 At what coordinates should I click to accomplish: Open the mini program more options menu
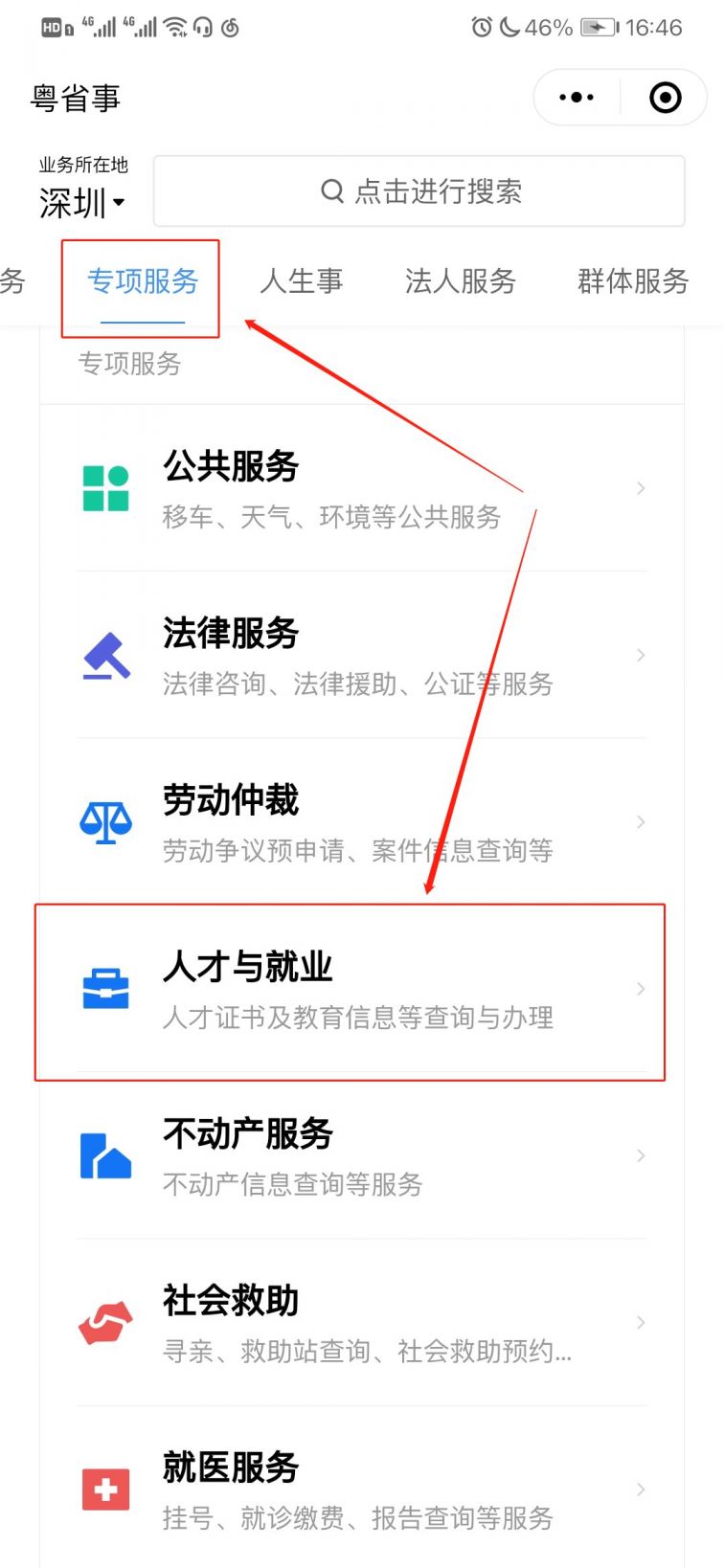576,98
